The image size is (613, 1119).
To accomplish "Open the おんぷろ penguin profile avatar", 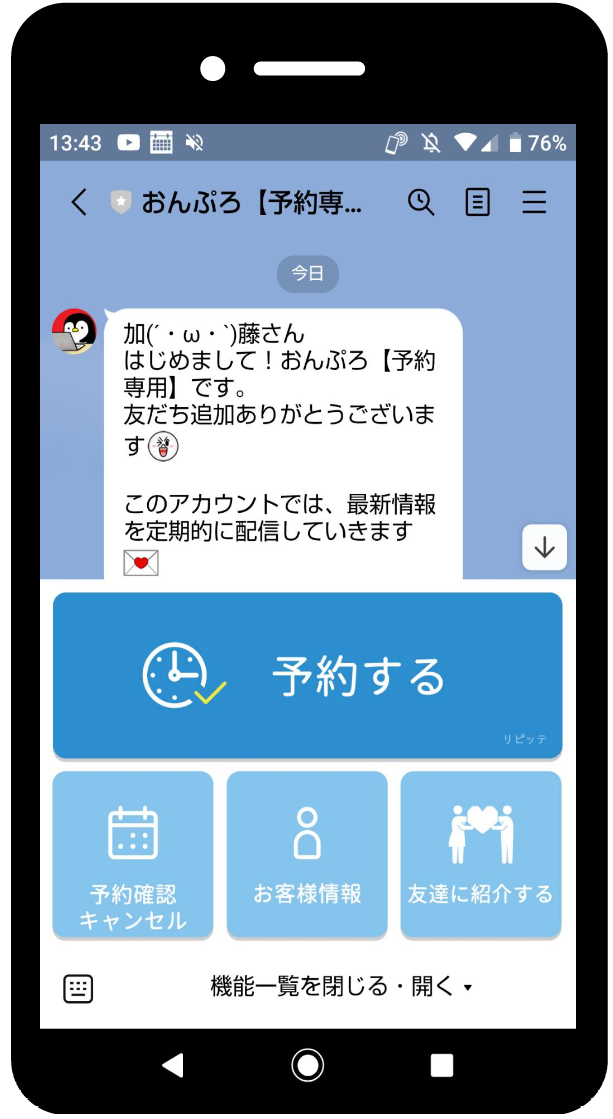I will tap(75, 332).
